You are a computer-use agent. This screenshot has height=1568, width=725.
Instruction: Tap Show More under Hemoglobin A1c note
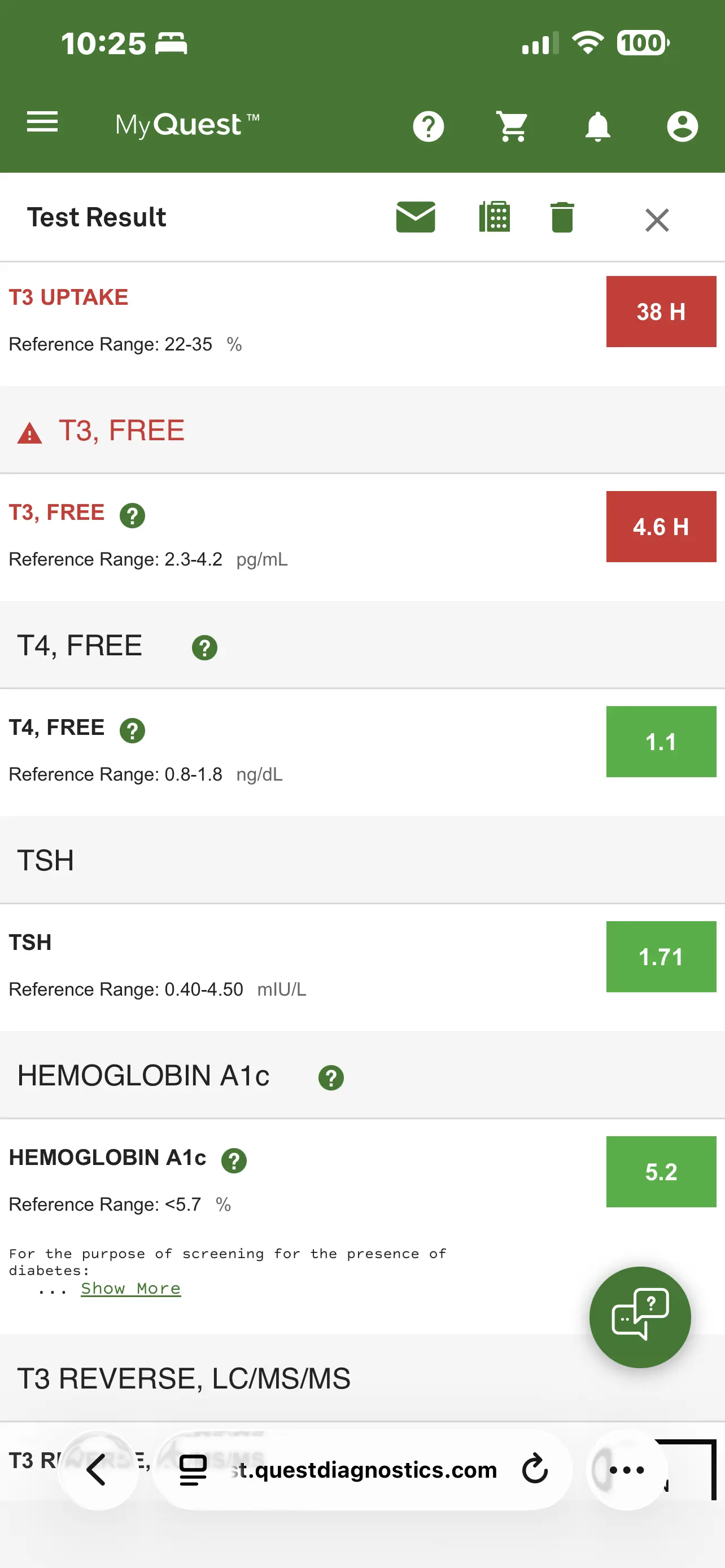point(130,1288)
